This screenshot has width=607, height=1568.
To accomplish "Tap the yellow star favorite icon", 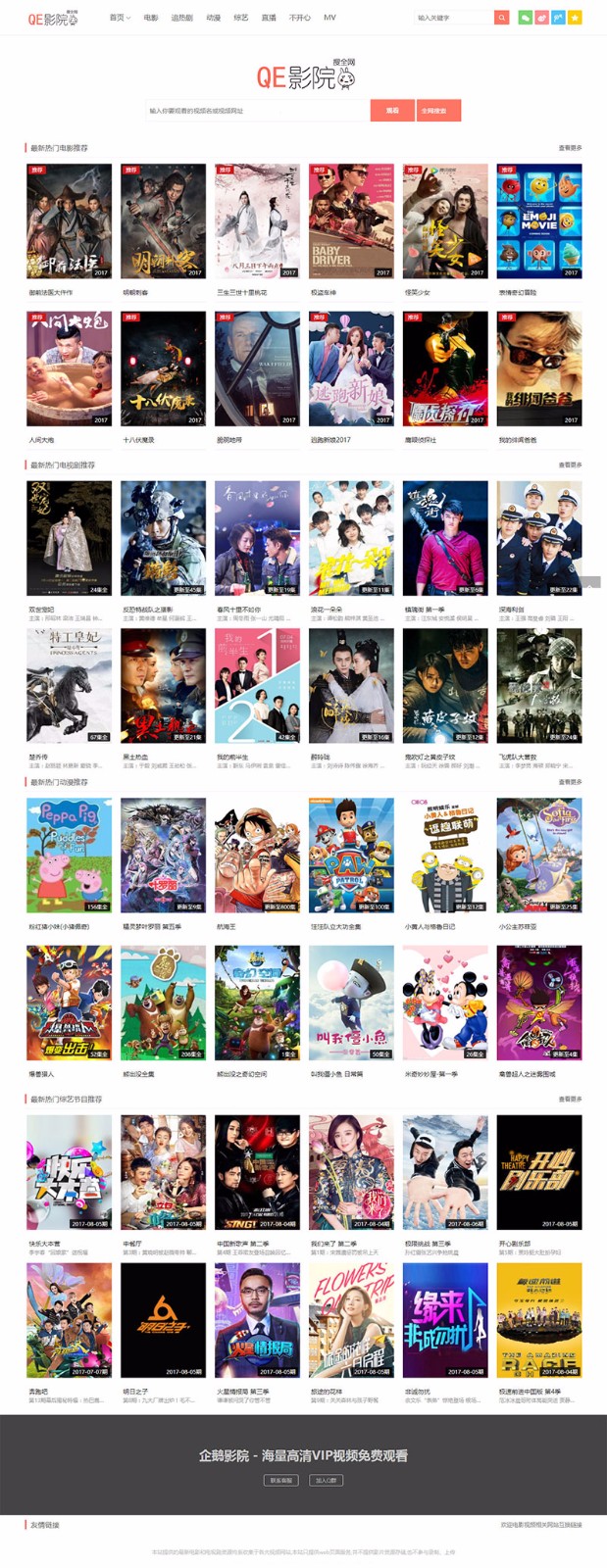I will (x=575, y=18).
